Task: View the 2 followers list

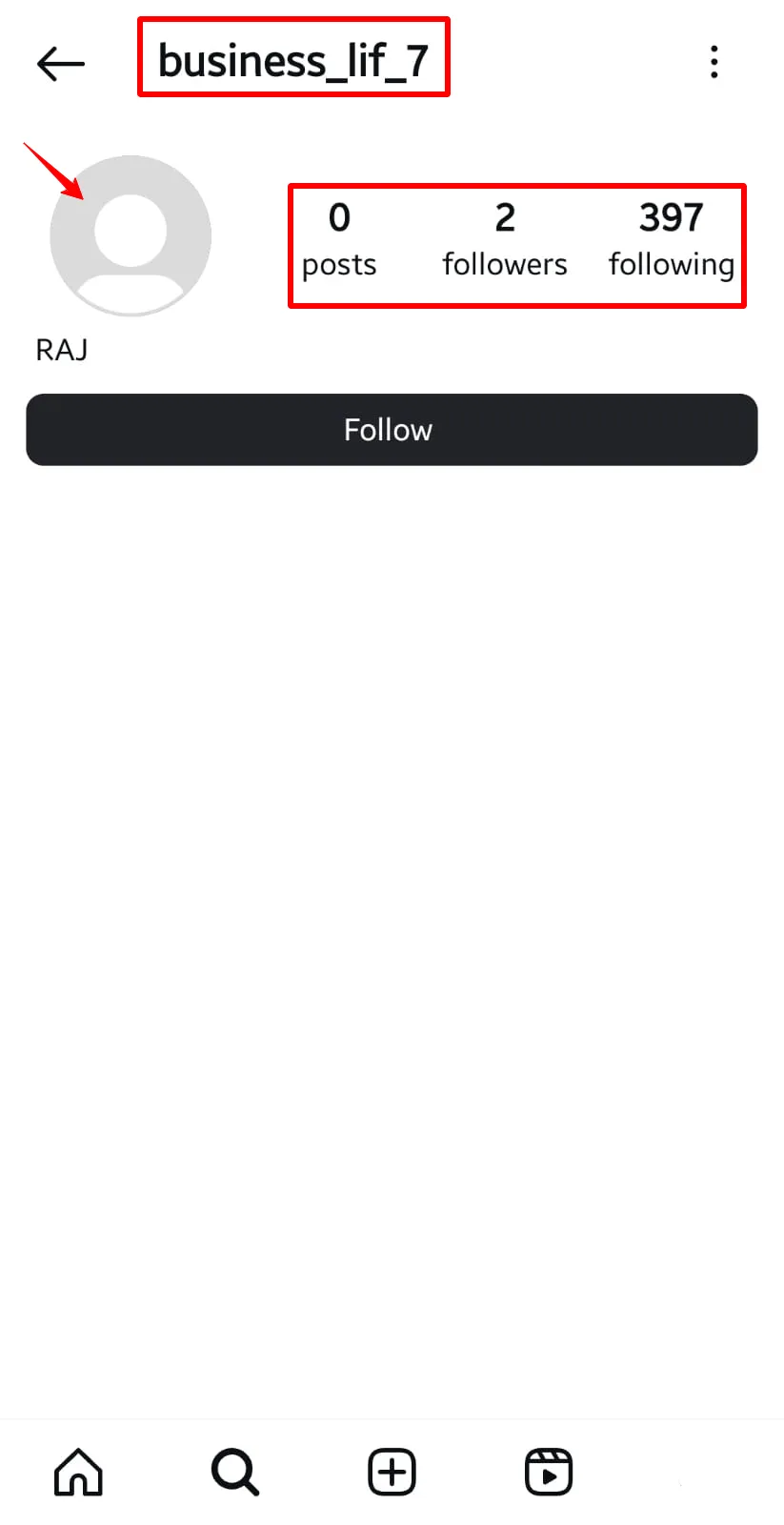Action: point(504,238)
